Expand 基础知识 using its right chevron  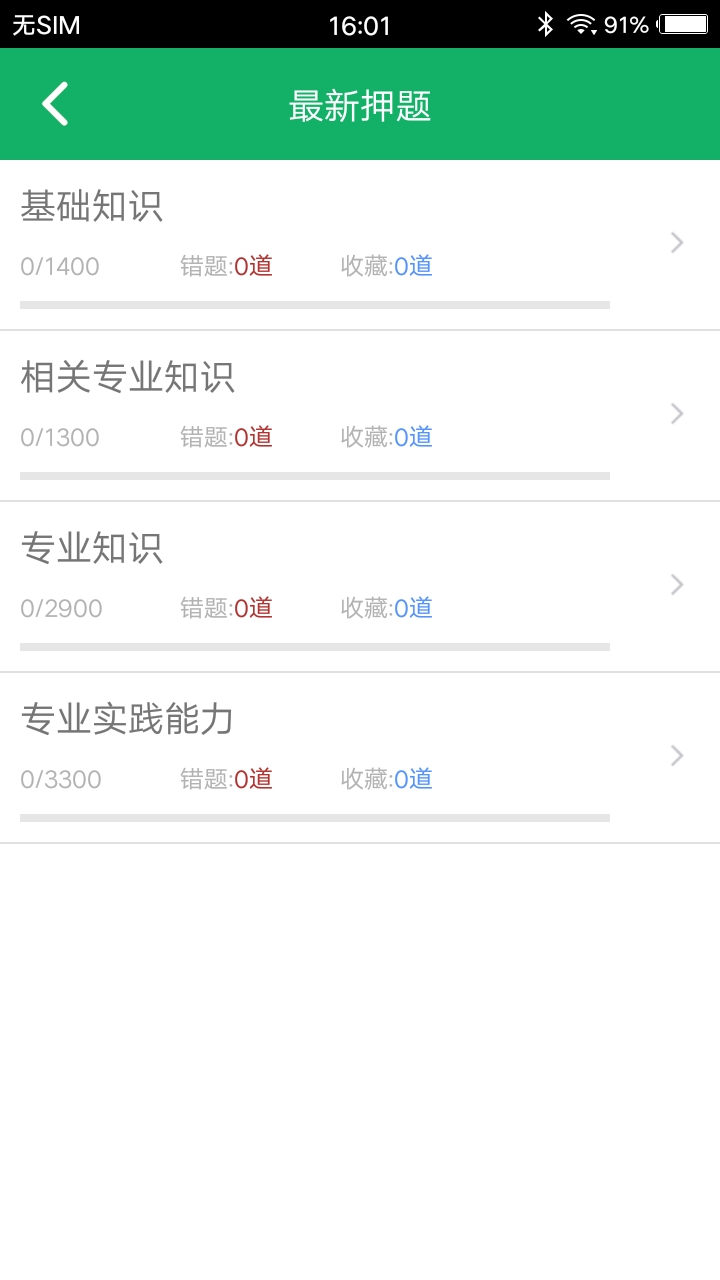(x=676, y=242)
